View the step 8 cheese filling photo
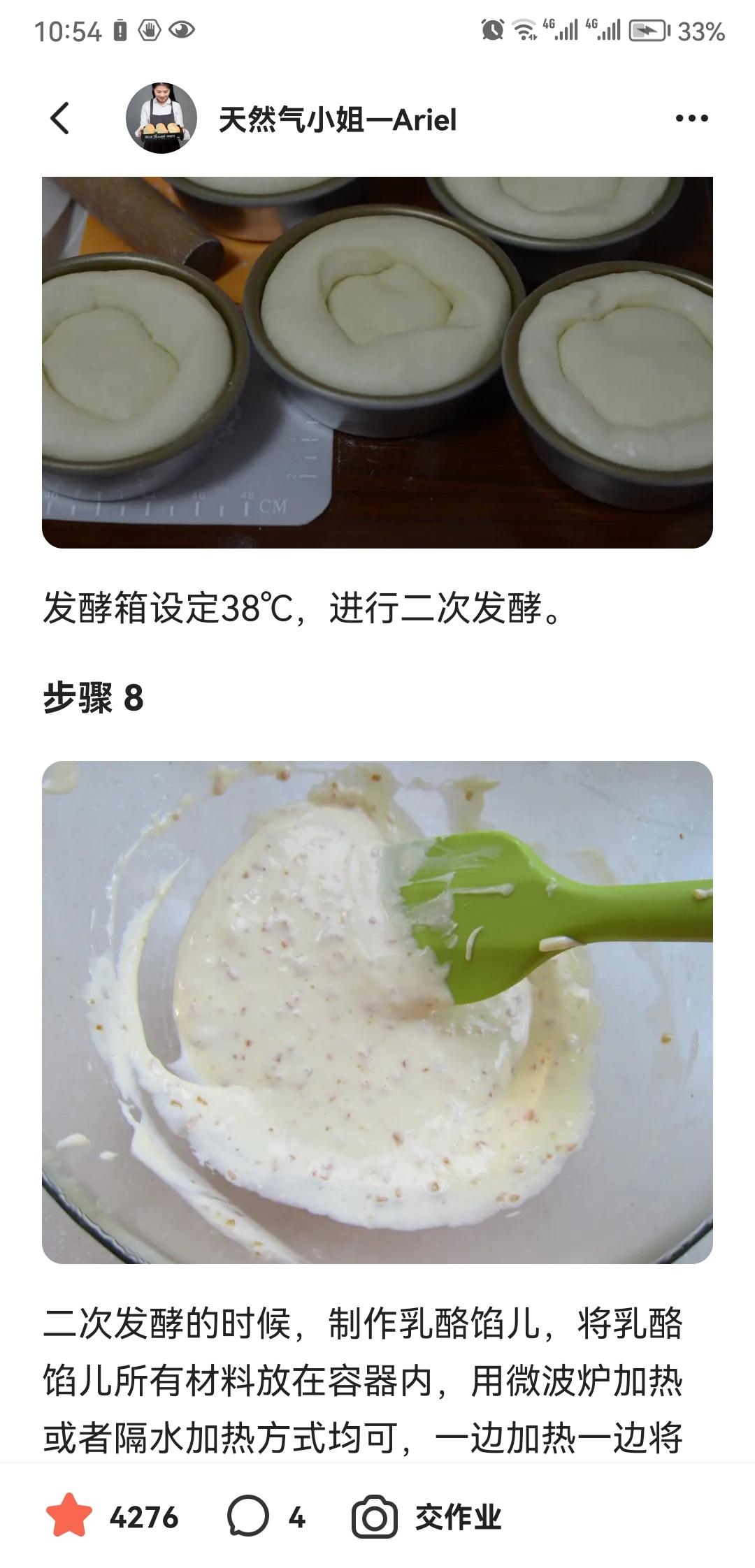The height and width of the screenshot is (1568, 755). pyautogui.click(x=377, y=1012)
